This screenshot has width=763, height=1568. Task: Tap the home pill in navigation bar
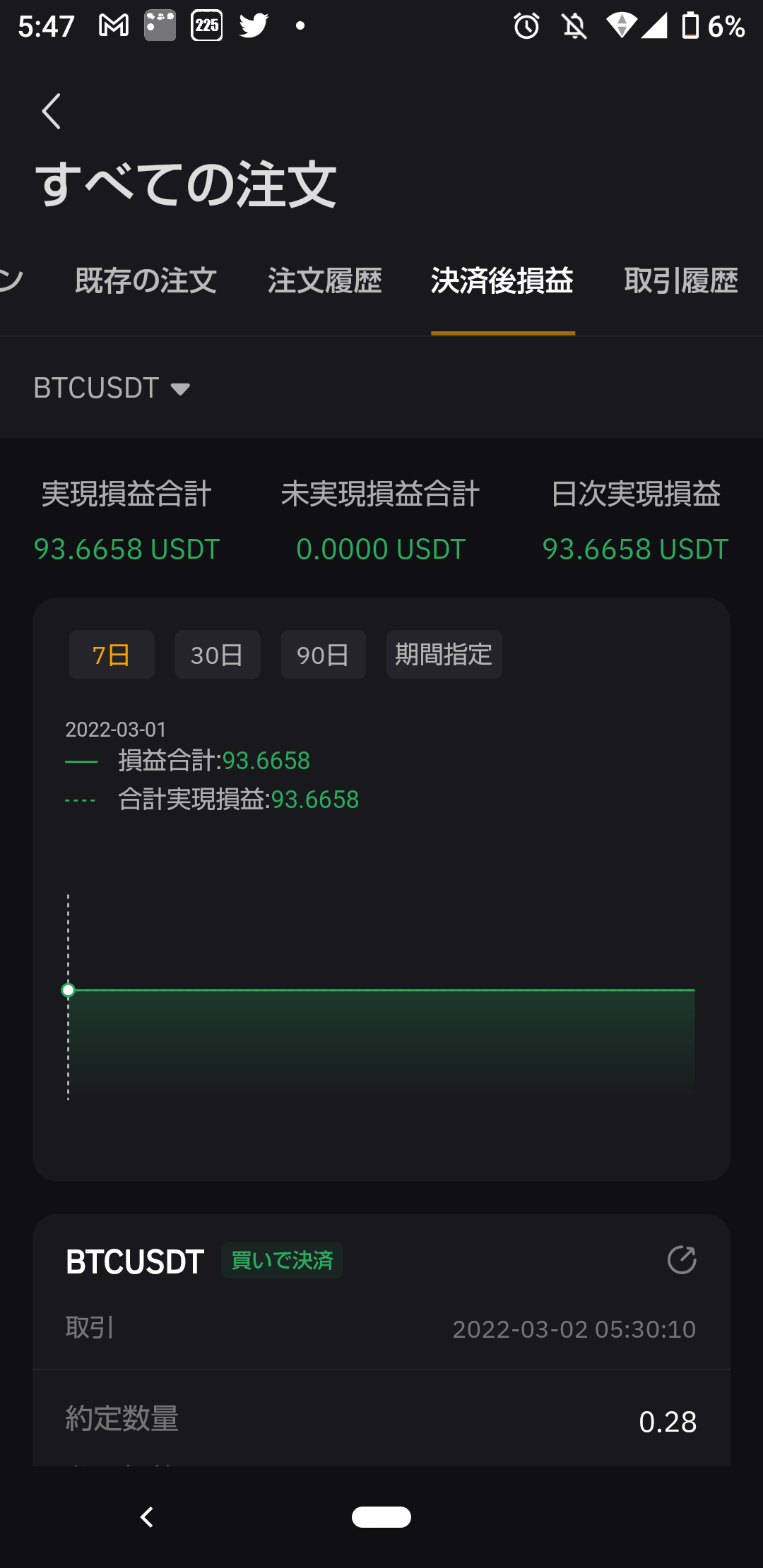coord(381,1516)
